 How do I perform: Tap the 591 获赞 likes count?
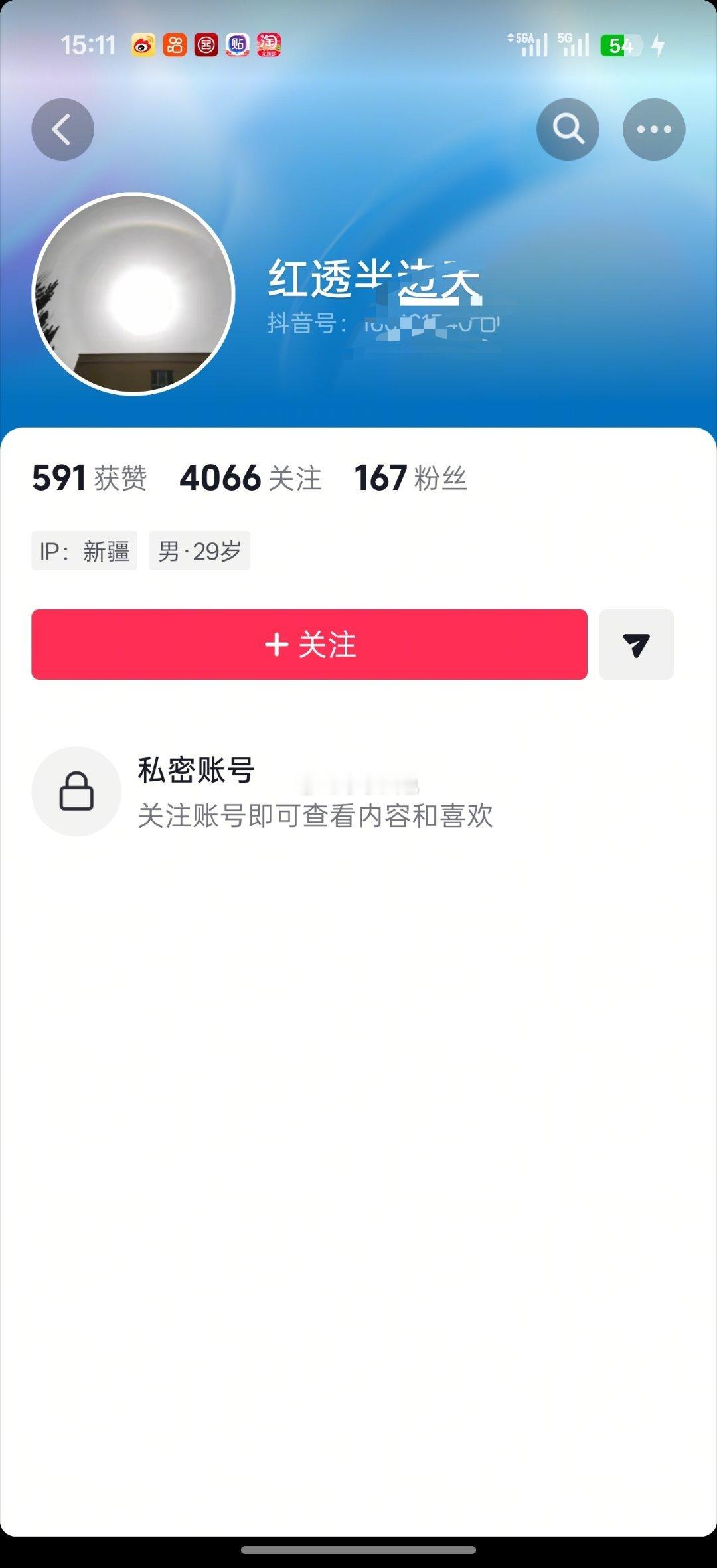[x=90, y=477]
